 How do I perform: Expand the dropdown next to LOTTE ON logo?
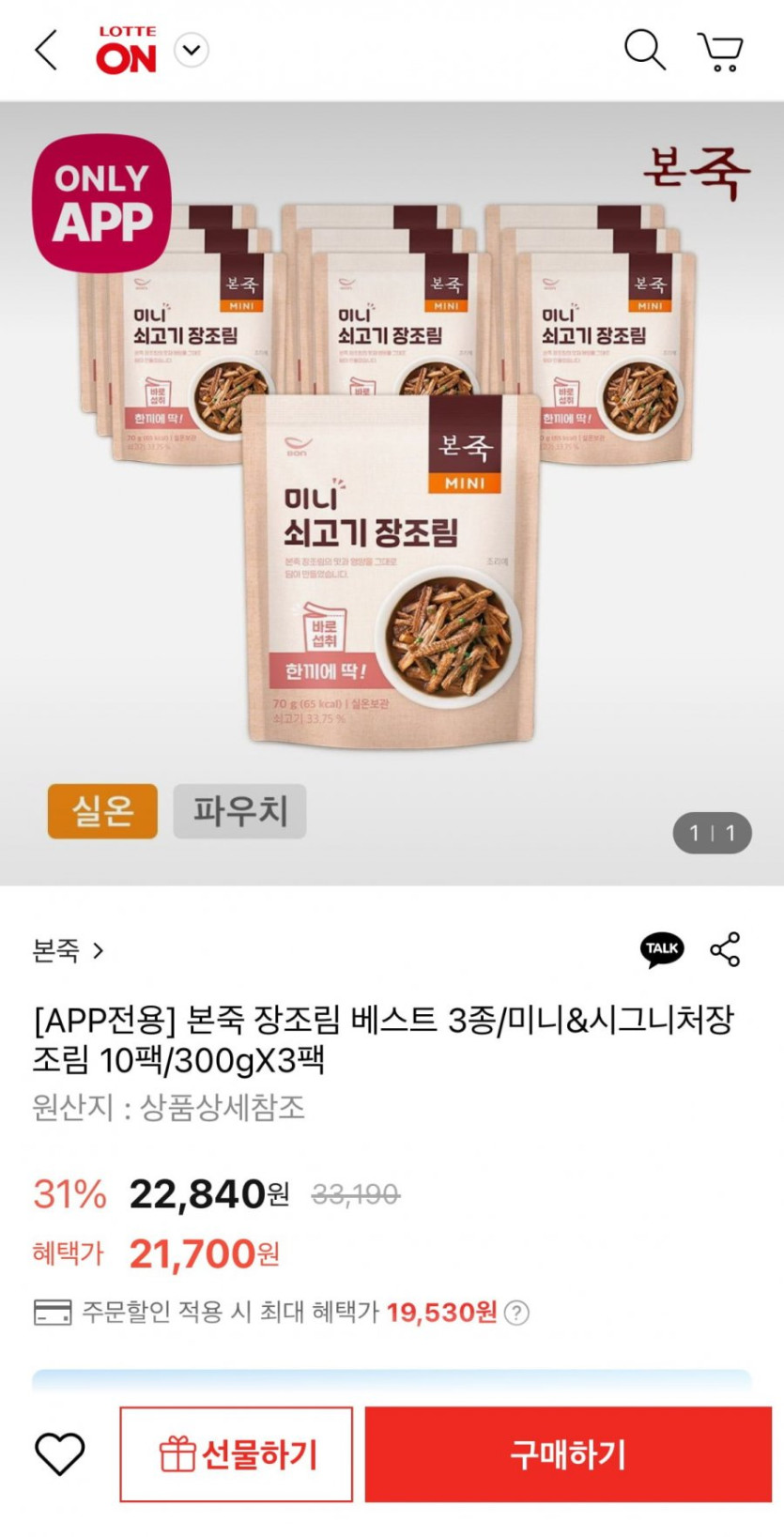(x=192, y=50)
